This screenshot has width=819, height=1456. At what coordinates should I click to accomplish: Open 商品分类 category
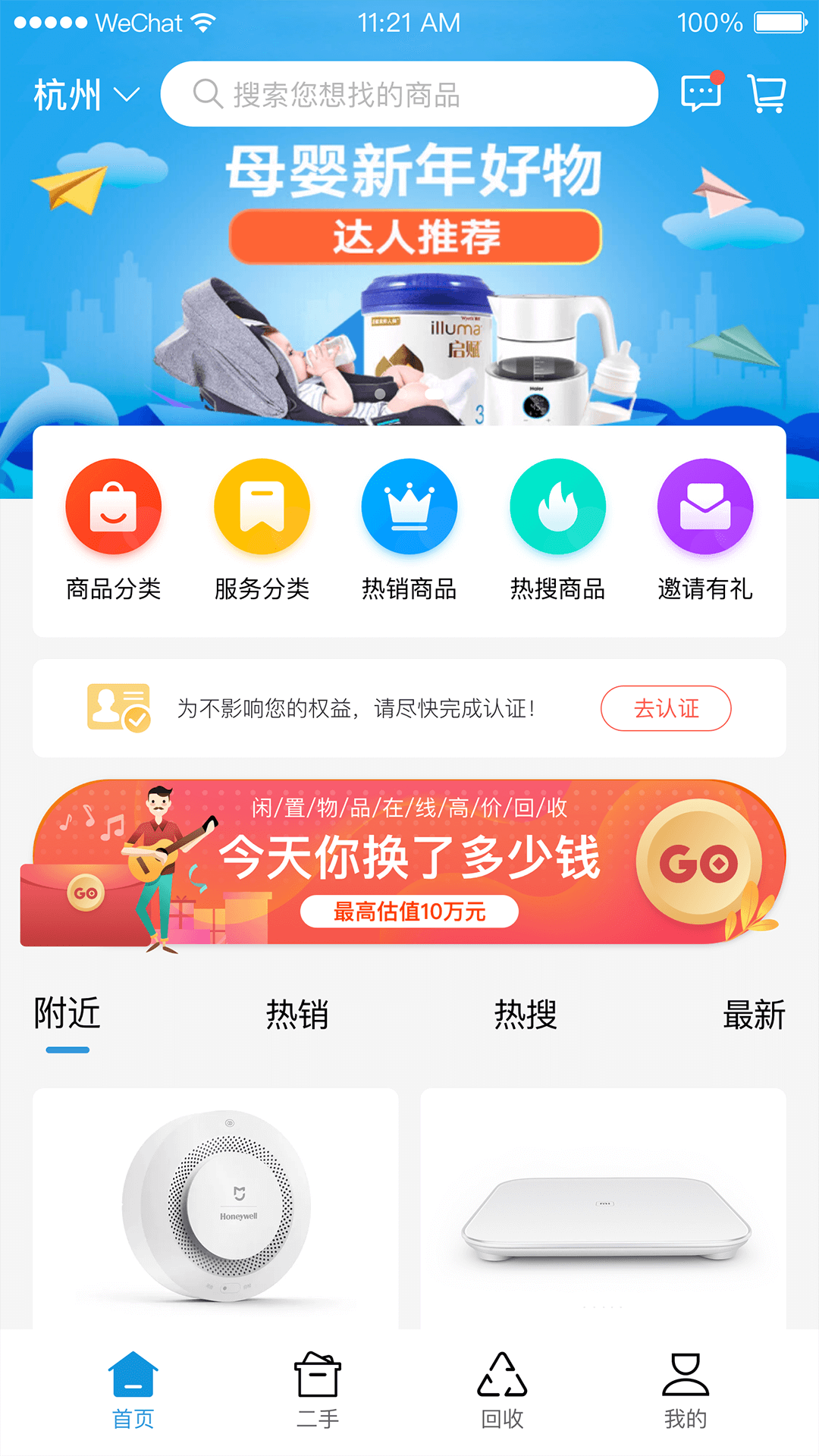[x=114, y=529]
